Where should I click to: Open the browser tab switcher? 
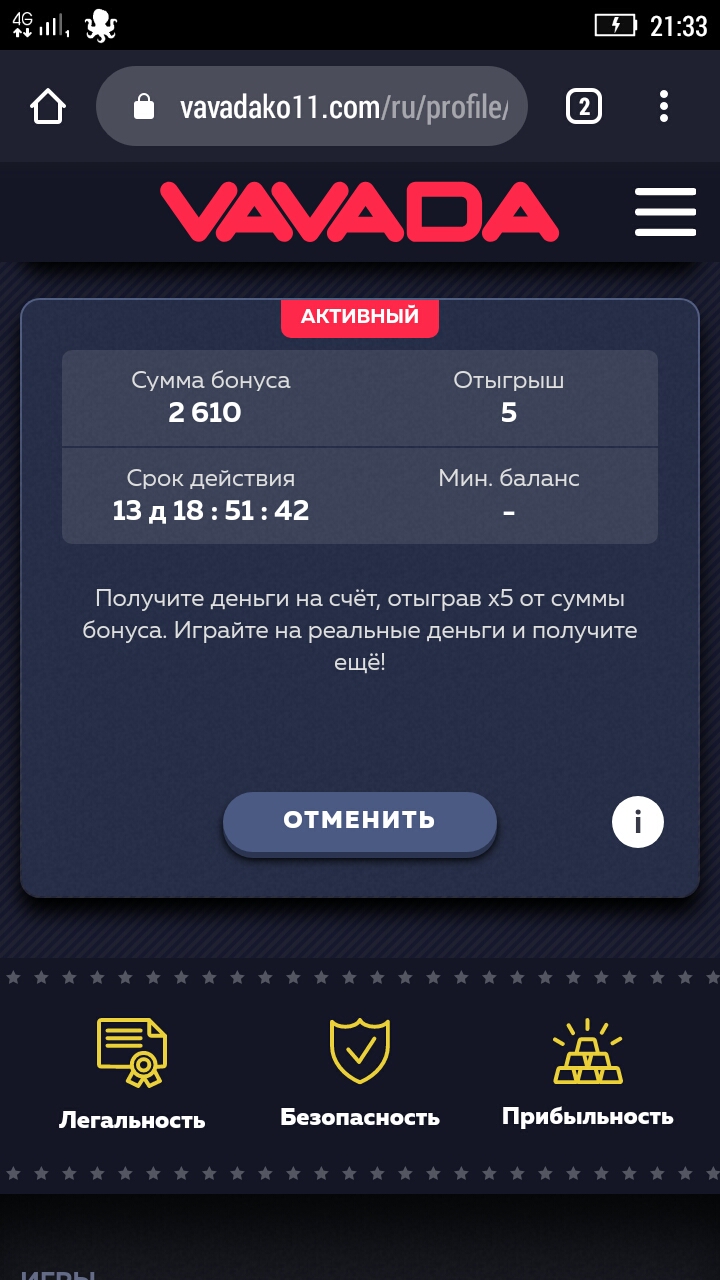[584, 106]
